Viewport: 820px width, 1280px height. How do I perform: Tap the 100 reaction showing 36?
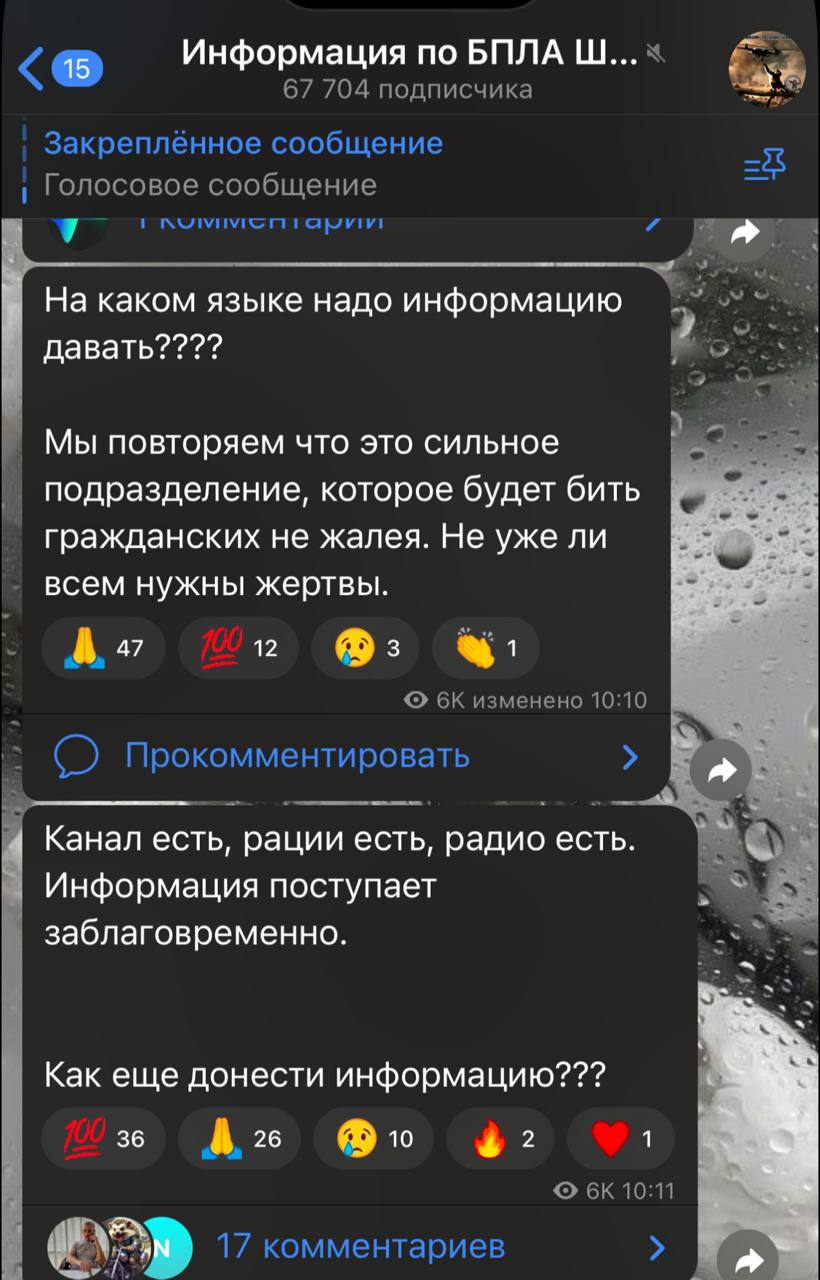[103, 1138]
